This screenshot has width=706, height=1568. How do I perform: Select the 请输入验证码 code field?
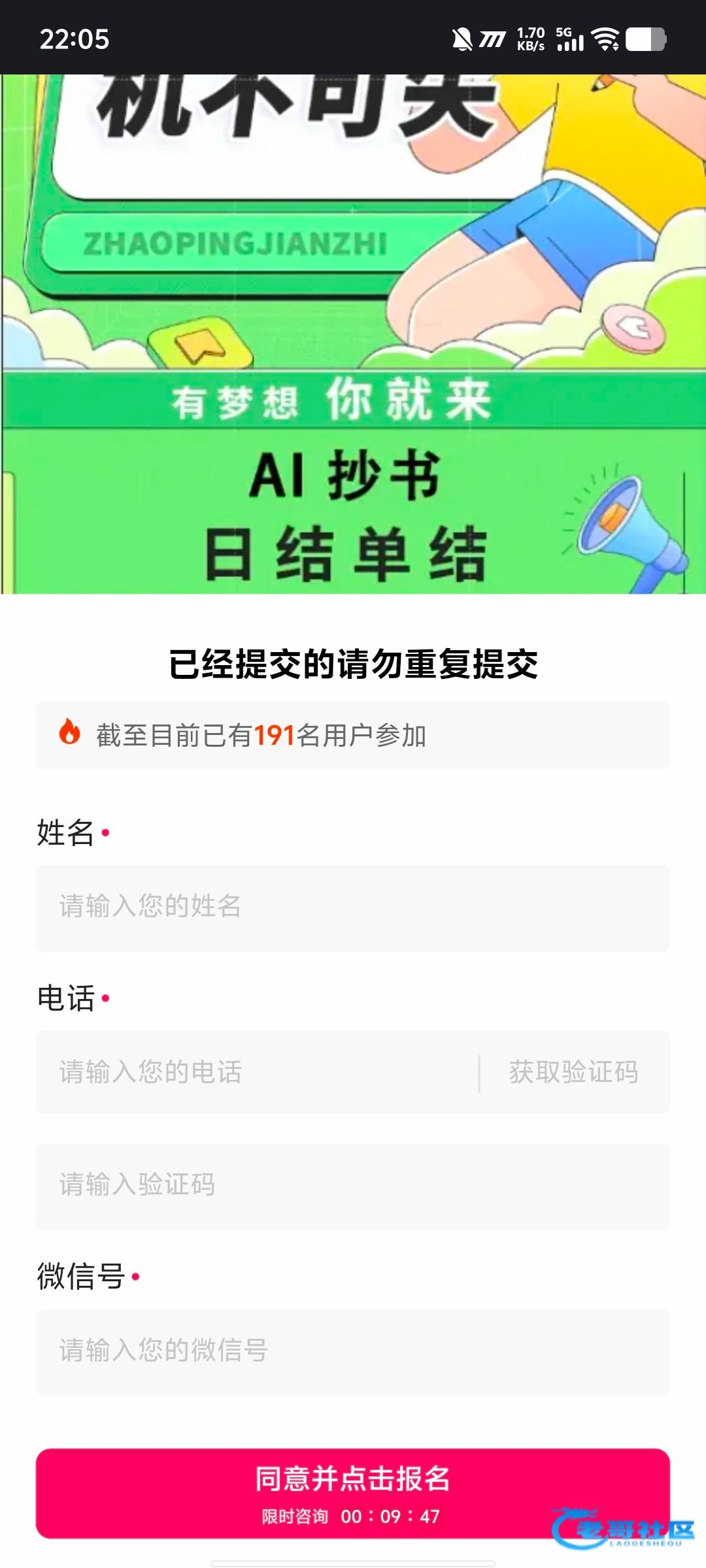pyautogui.click(x=353, y=1185)
